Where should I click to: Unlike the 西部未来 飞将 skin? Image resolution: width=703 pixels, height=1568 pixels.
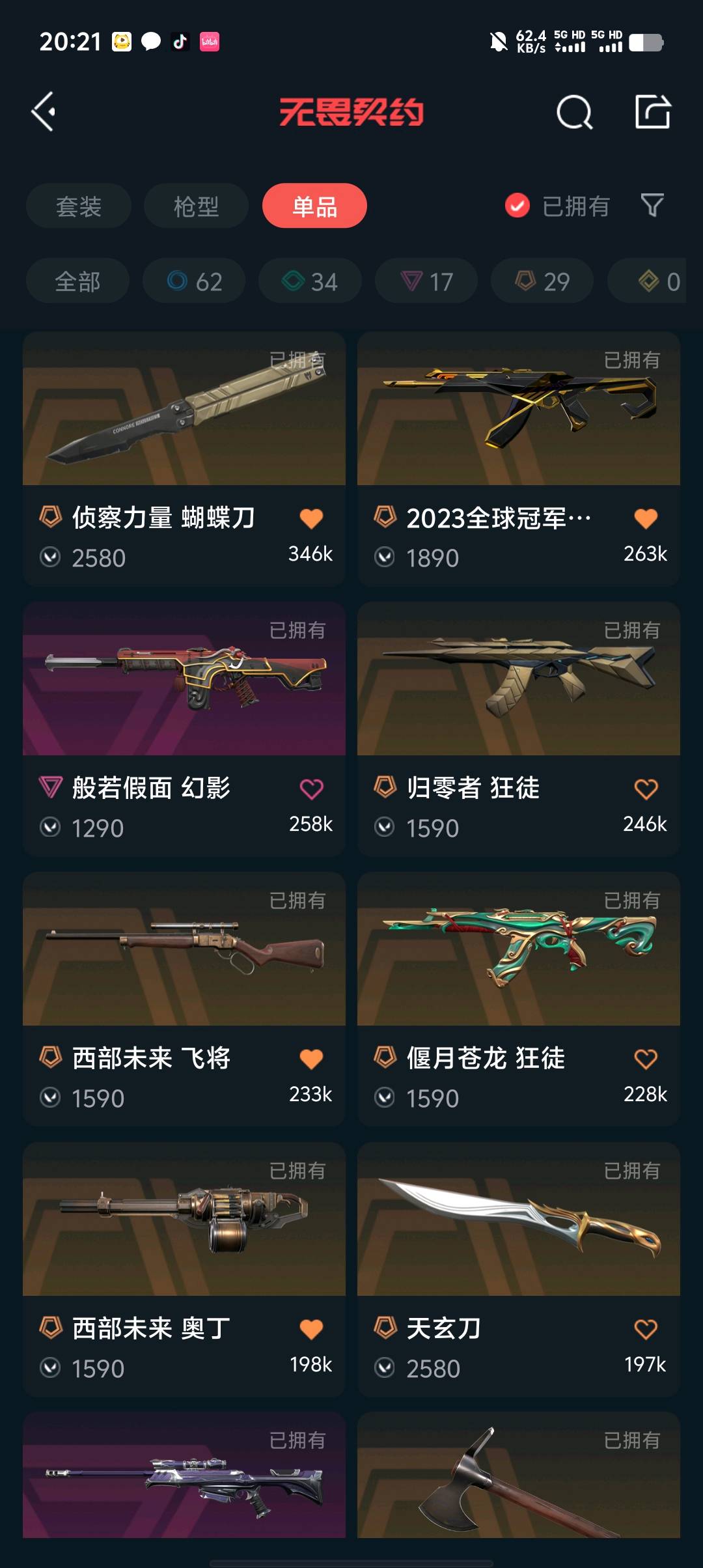(311, 1059)
